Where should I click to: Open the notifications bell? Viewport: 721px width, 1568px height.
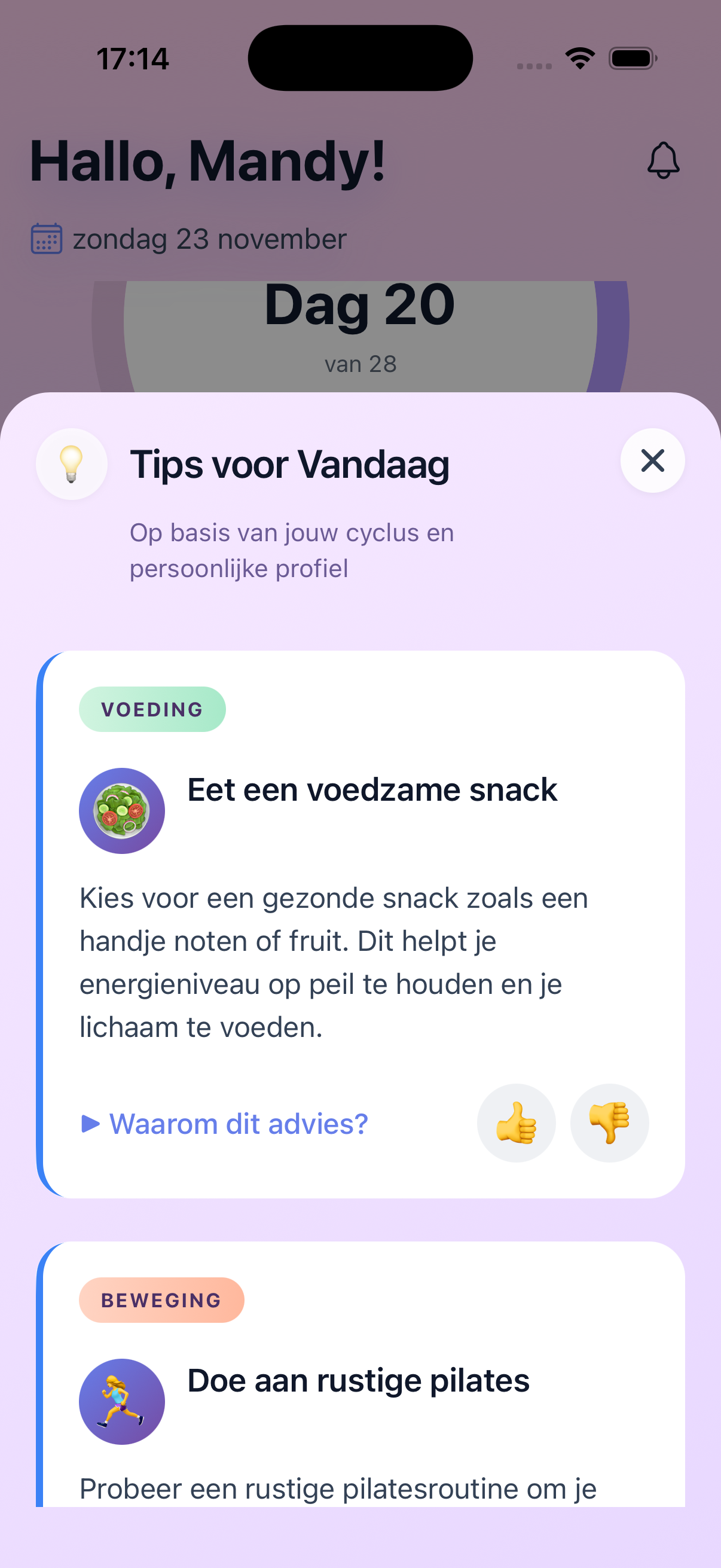coord(662,161)
